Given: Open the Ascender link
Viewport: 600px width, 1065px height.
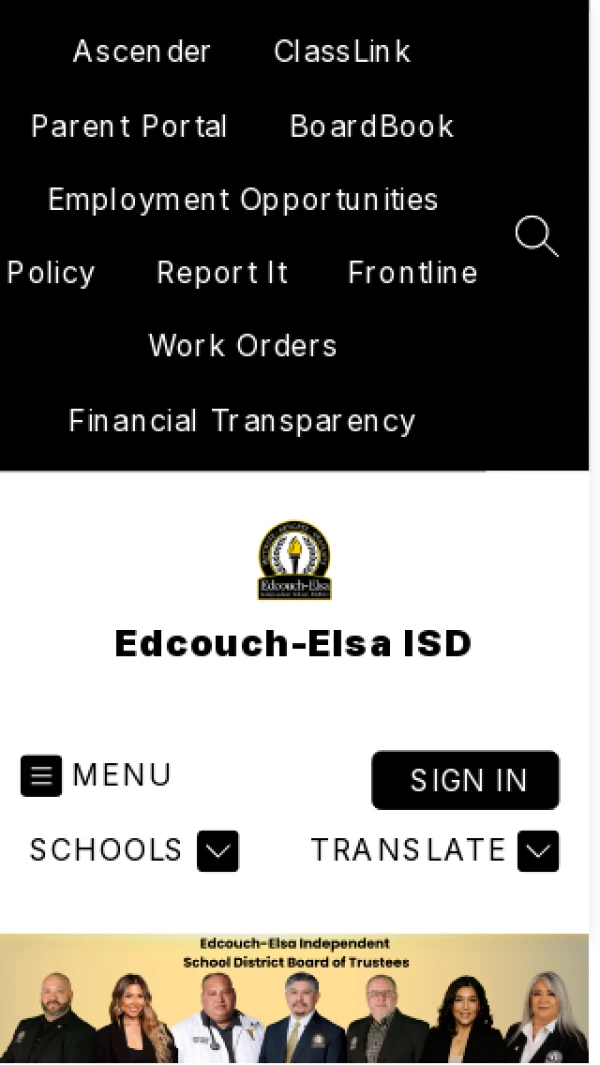Looking at the screenshot, I should pos(142,52).
